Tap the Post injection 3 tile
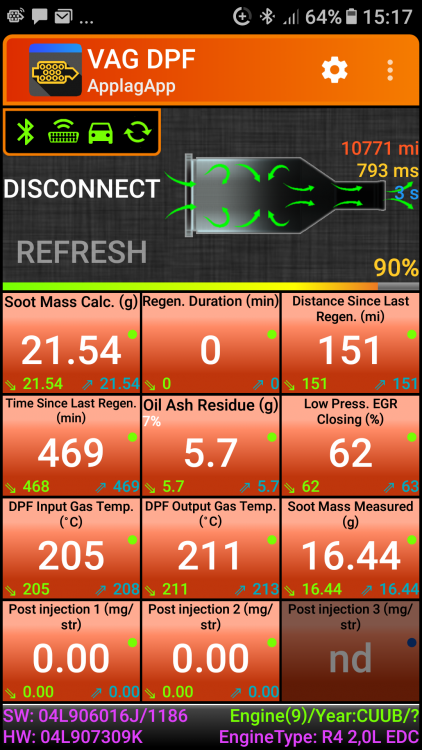 [350, 651]
